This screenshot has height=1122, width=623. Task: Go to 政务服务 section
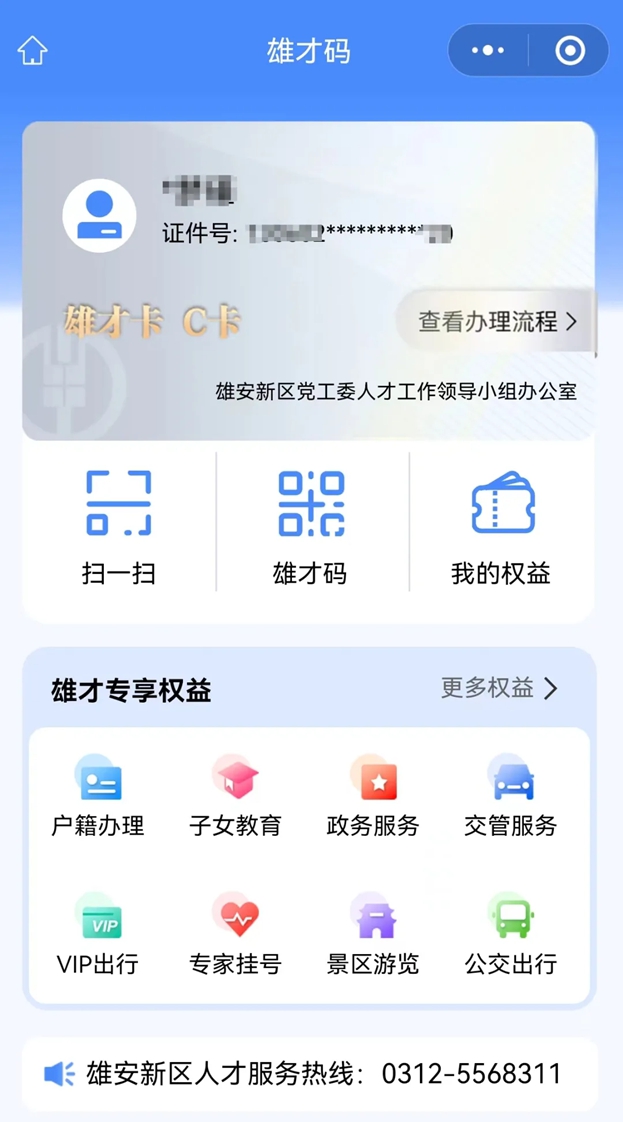[x=373, y=796]
